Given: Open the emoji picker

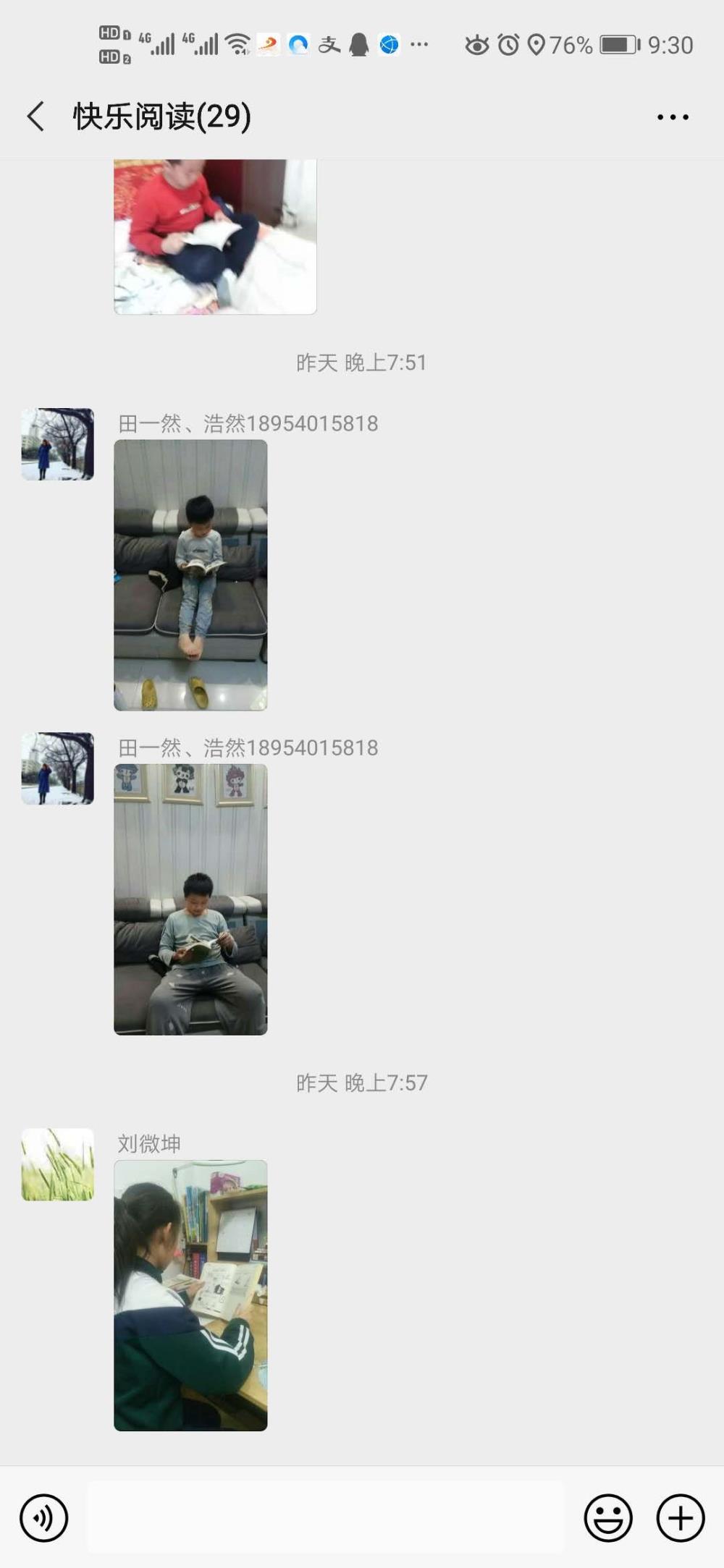Looking at the screenshot, I should 608,1517.
